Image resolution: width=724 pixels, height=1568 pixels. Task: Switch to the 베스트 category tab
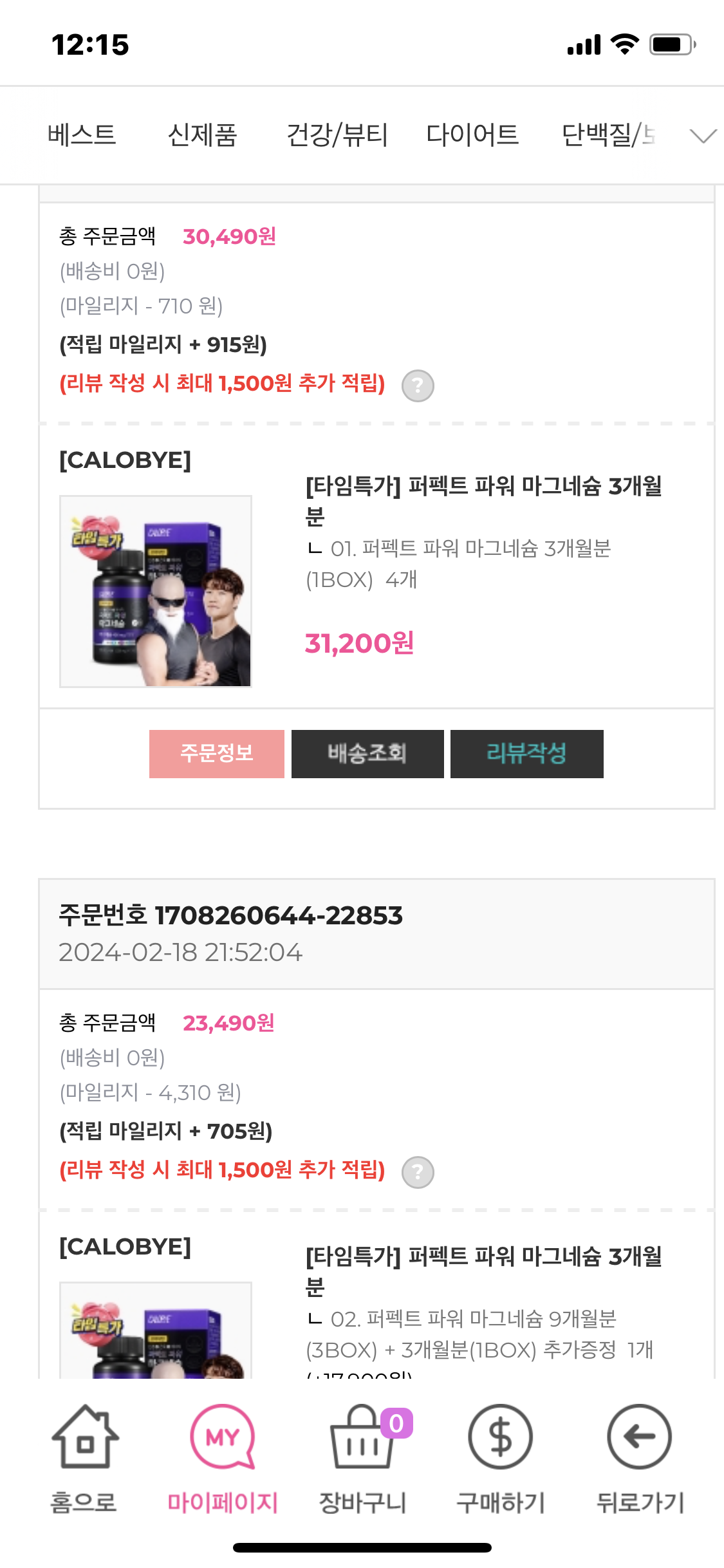click(x=82, y=135)
